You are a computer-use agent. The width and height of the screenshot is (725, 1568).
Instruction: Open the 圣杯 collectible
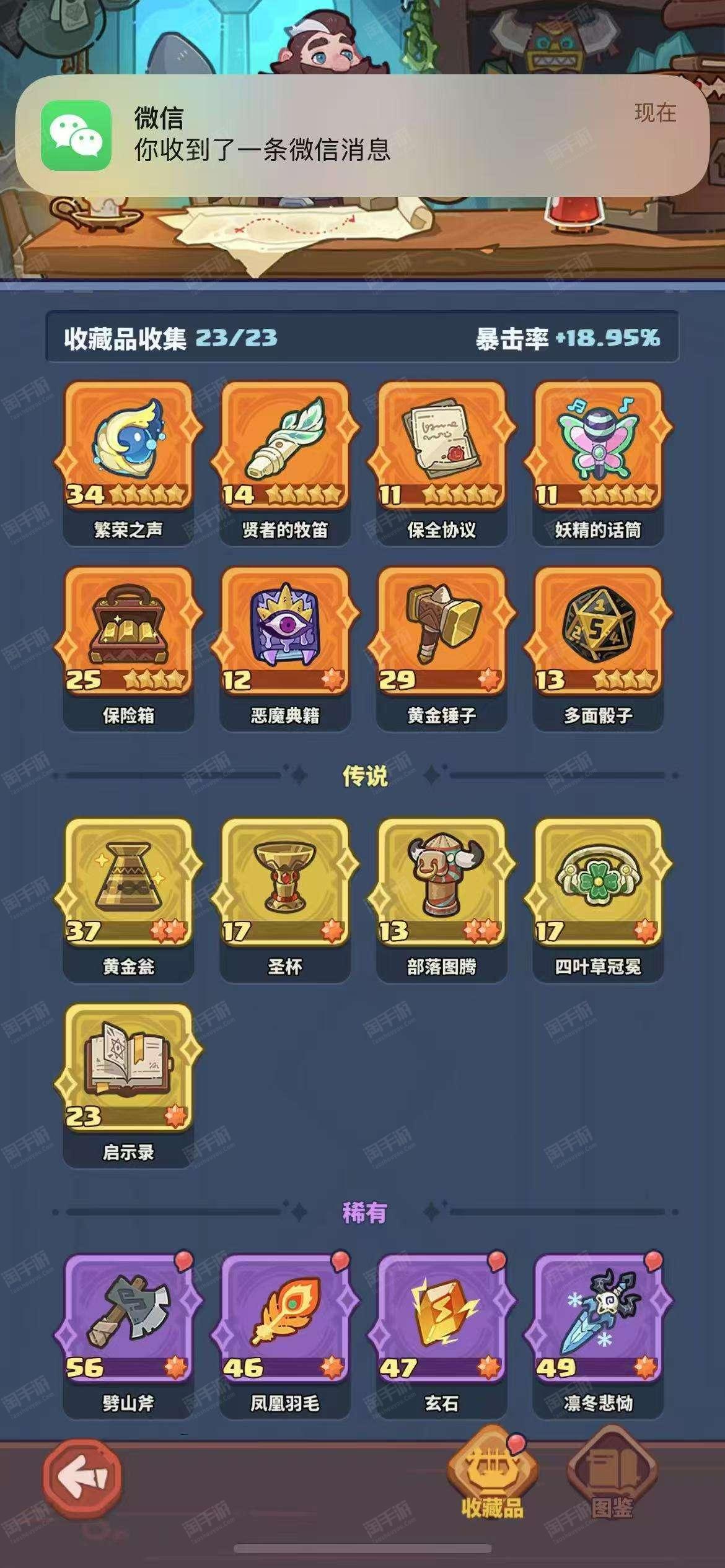point(285,900)
